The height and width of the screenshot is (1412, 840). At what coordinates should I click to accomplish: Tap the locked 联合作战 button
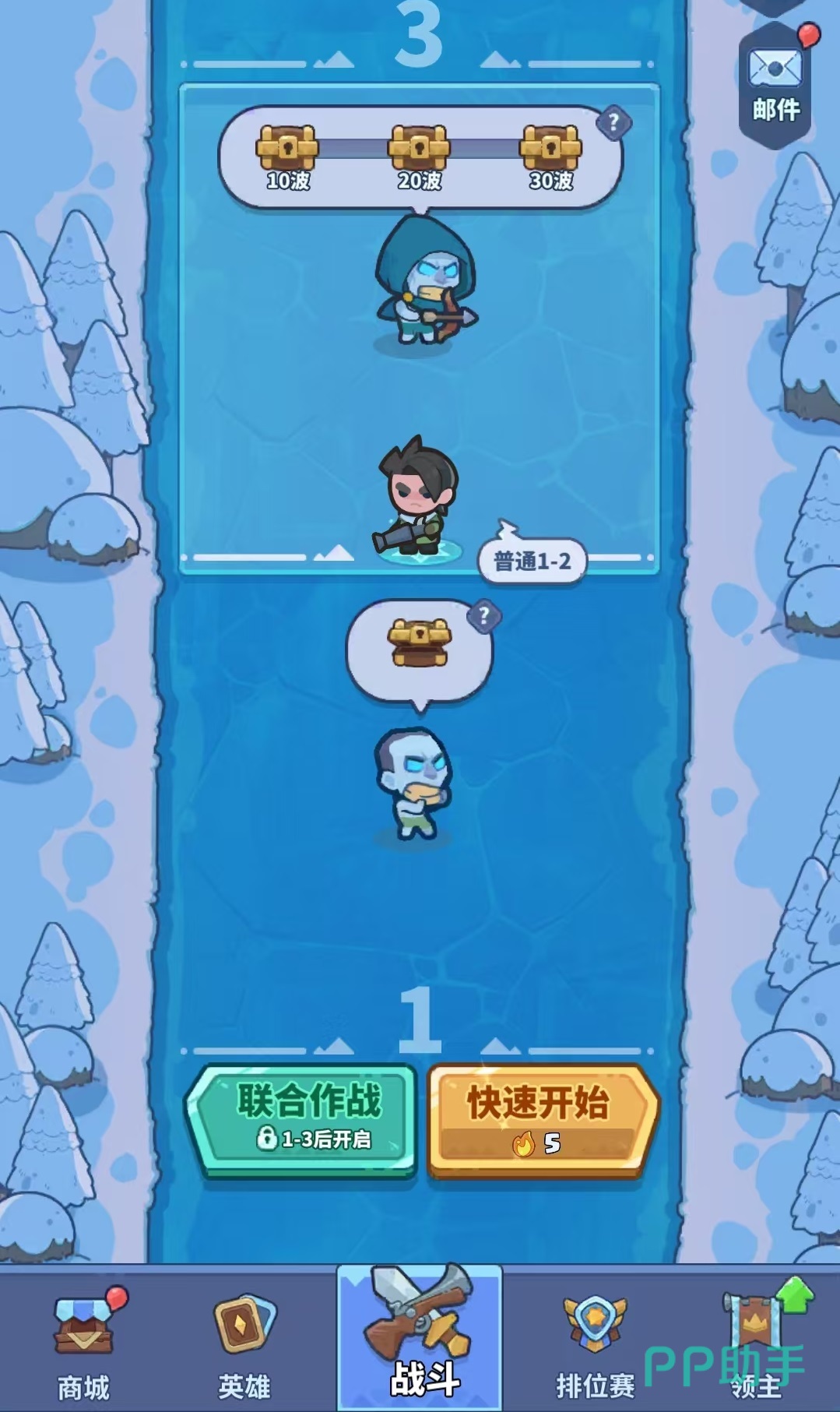[x=302, y=1118]
